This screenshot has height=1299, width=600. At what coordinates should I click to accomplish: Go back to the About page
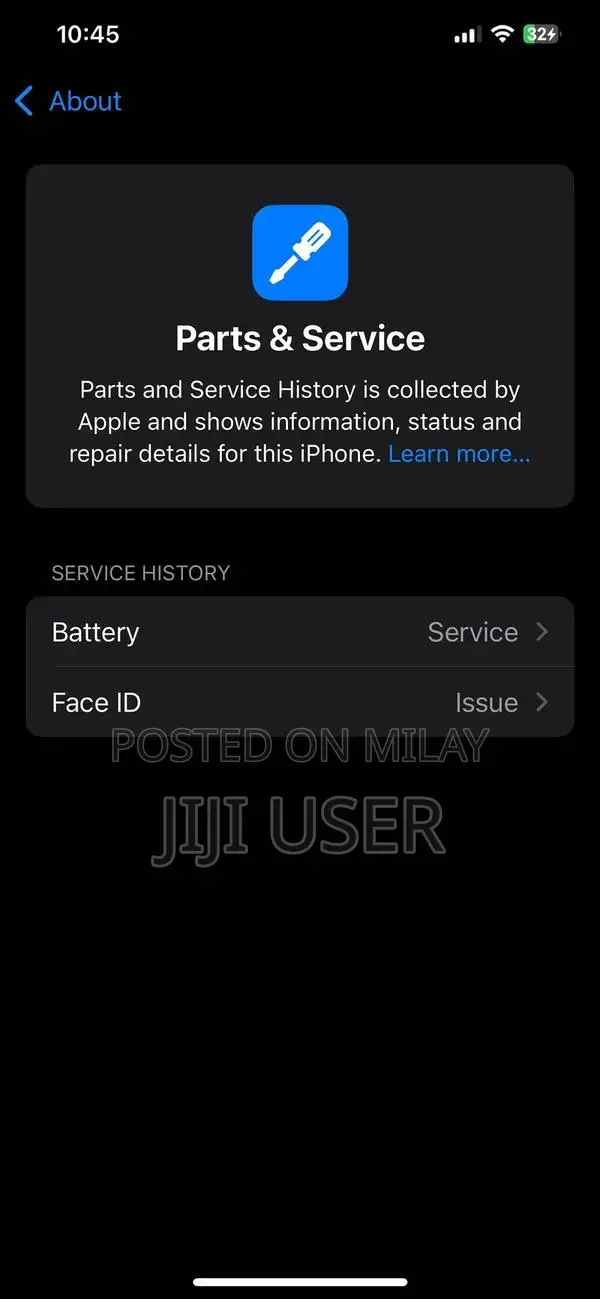coord(69,101)
